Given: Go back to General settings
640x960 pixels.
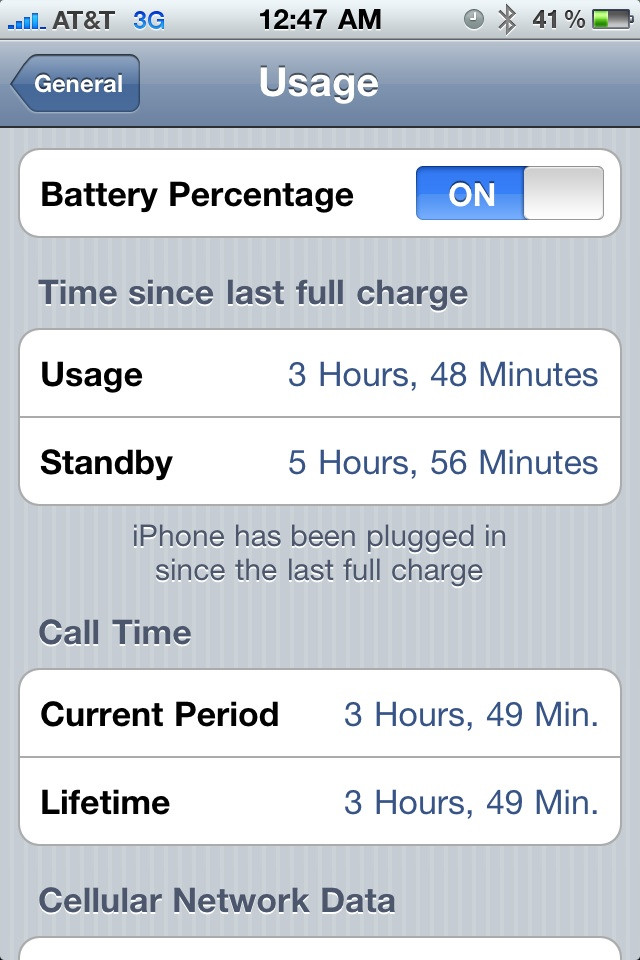Looking at the screenshot, I should click(x=76, y=84).
